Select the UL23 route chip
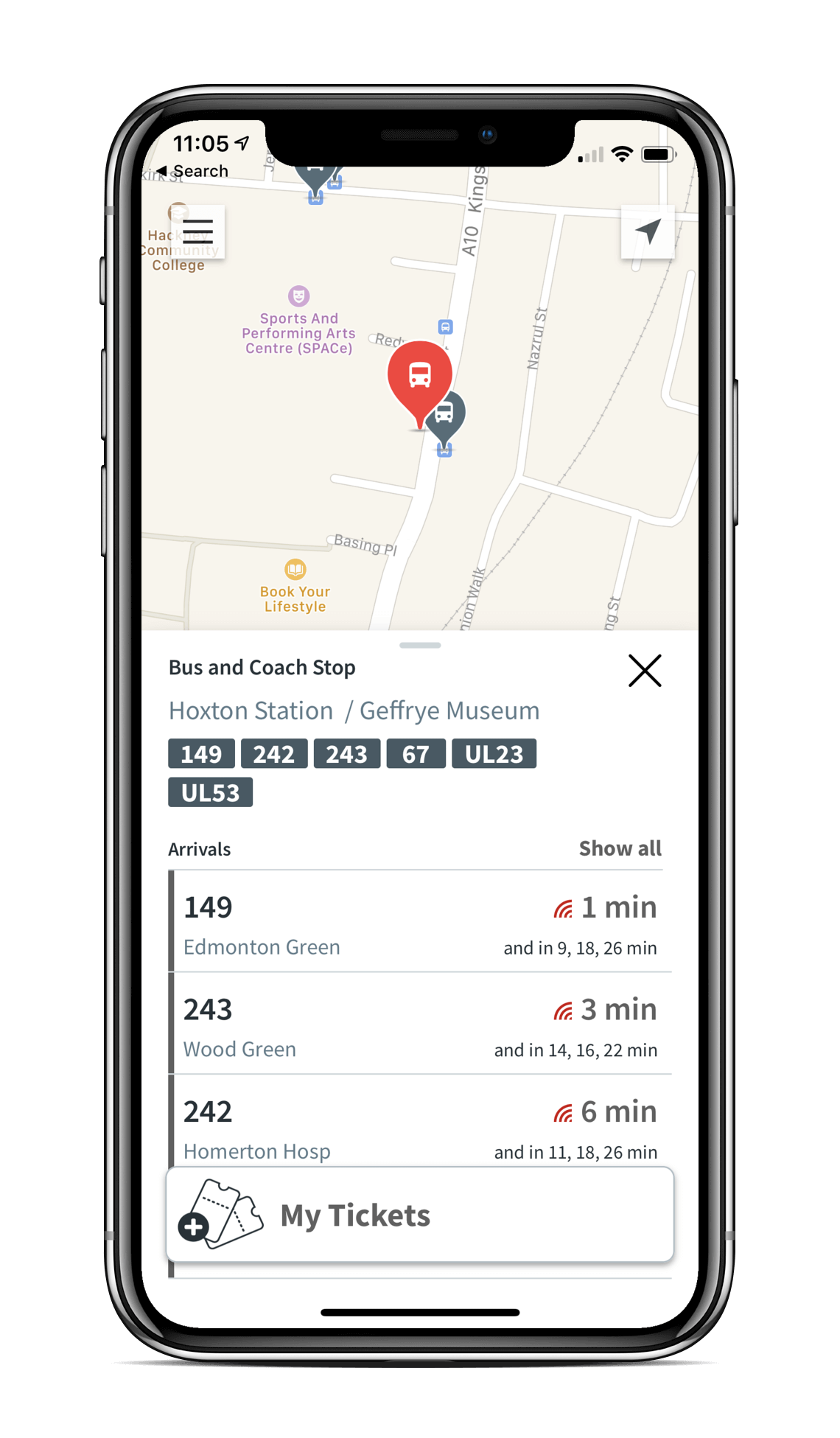This screenshot has width=840, height=1438. [494, 754]
